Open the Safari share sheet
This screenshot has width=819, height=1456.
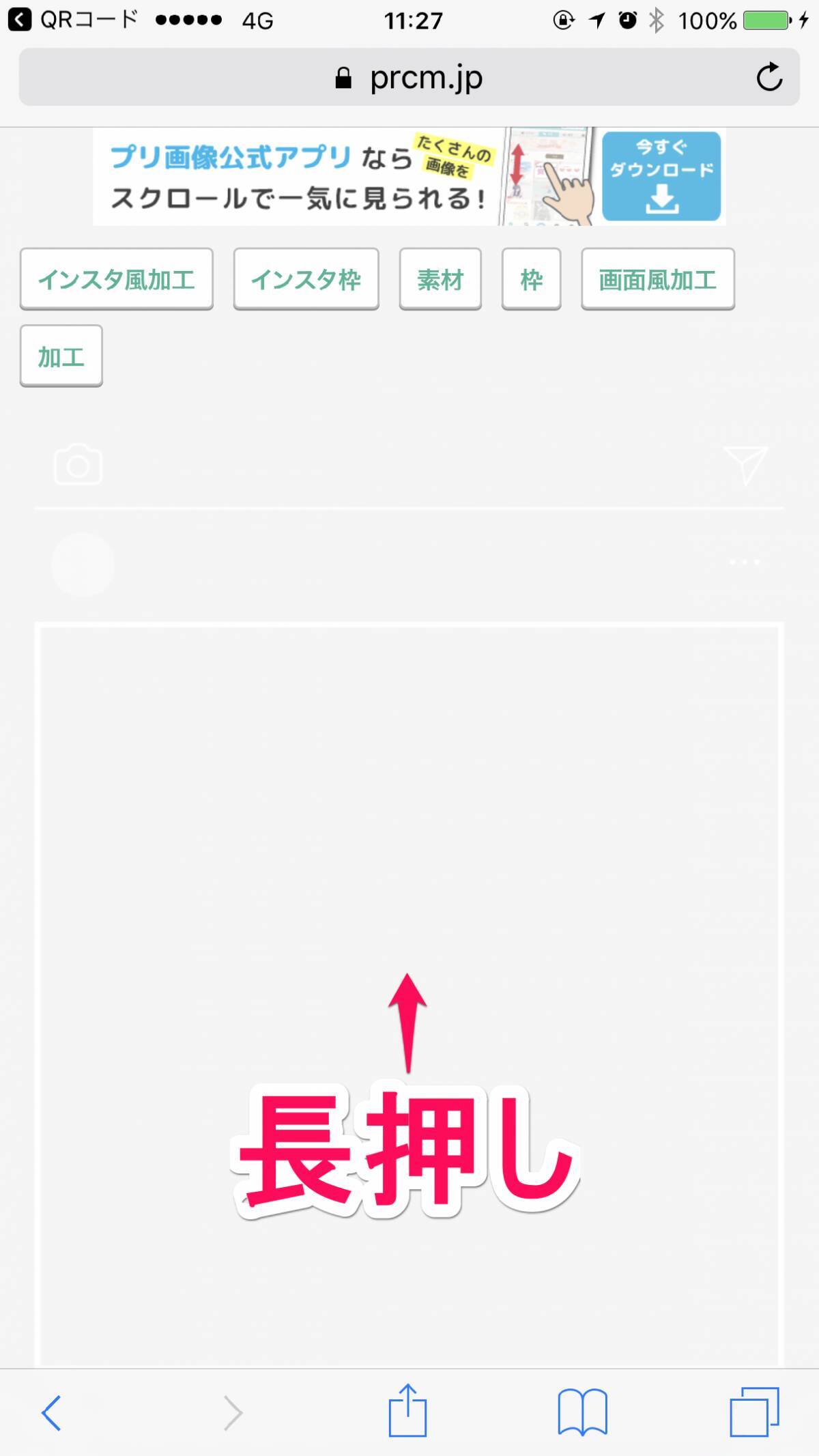coord(407,1410)
